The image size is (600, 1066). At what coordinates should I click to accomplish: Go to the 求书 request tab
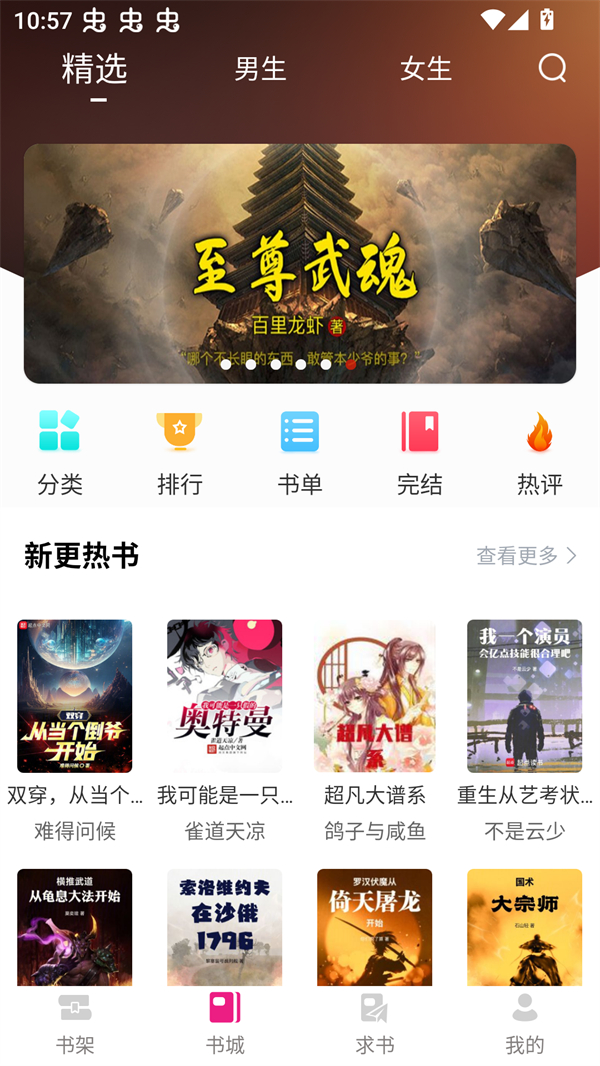pos(375,1024)
